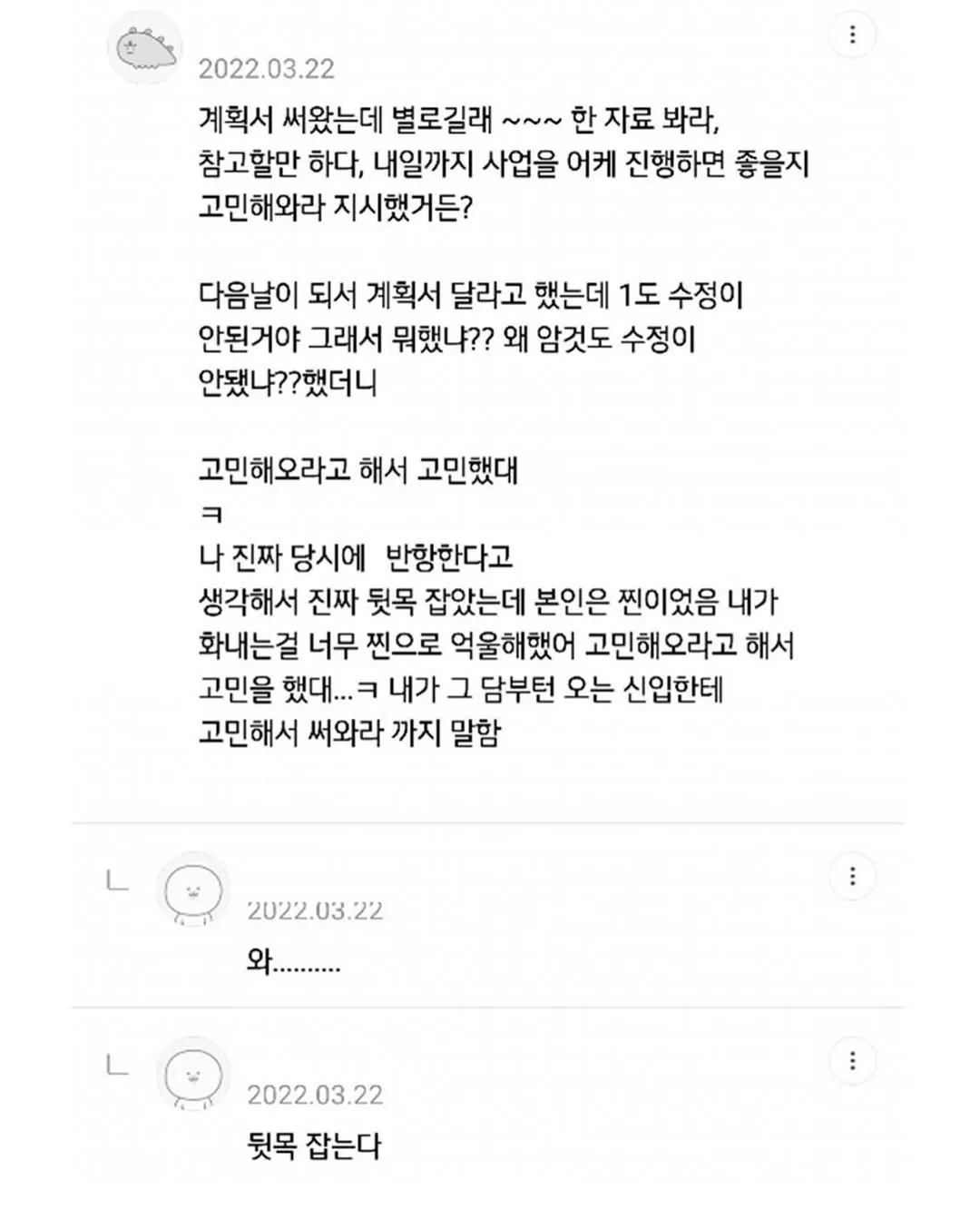The height and width of the screenshot is (1219, 980).
Task: Tap the avatar beside the 와.......... reply
Action: 193,890
